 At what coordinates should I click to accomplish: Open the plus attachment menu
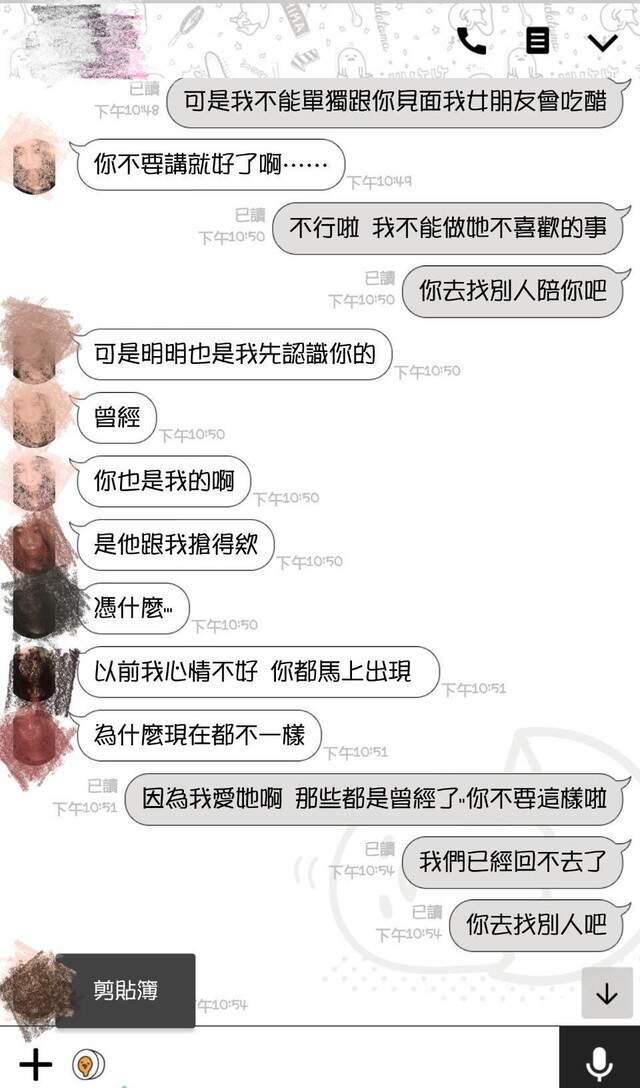pos(35,1064)
